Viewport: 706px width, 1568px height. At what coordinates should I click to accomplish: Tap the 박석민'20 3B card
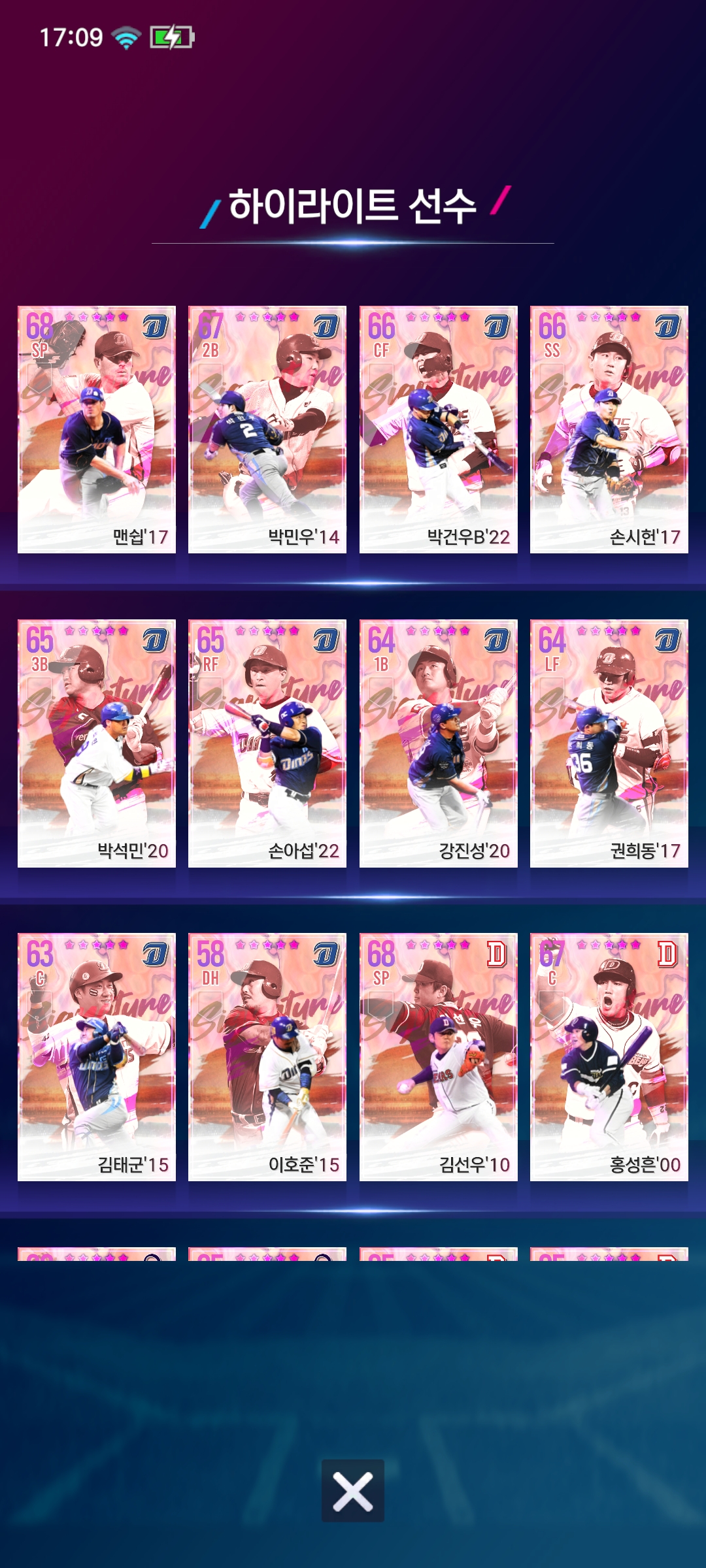tap(97, 743)
